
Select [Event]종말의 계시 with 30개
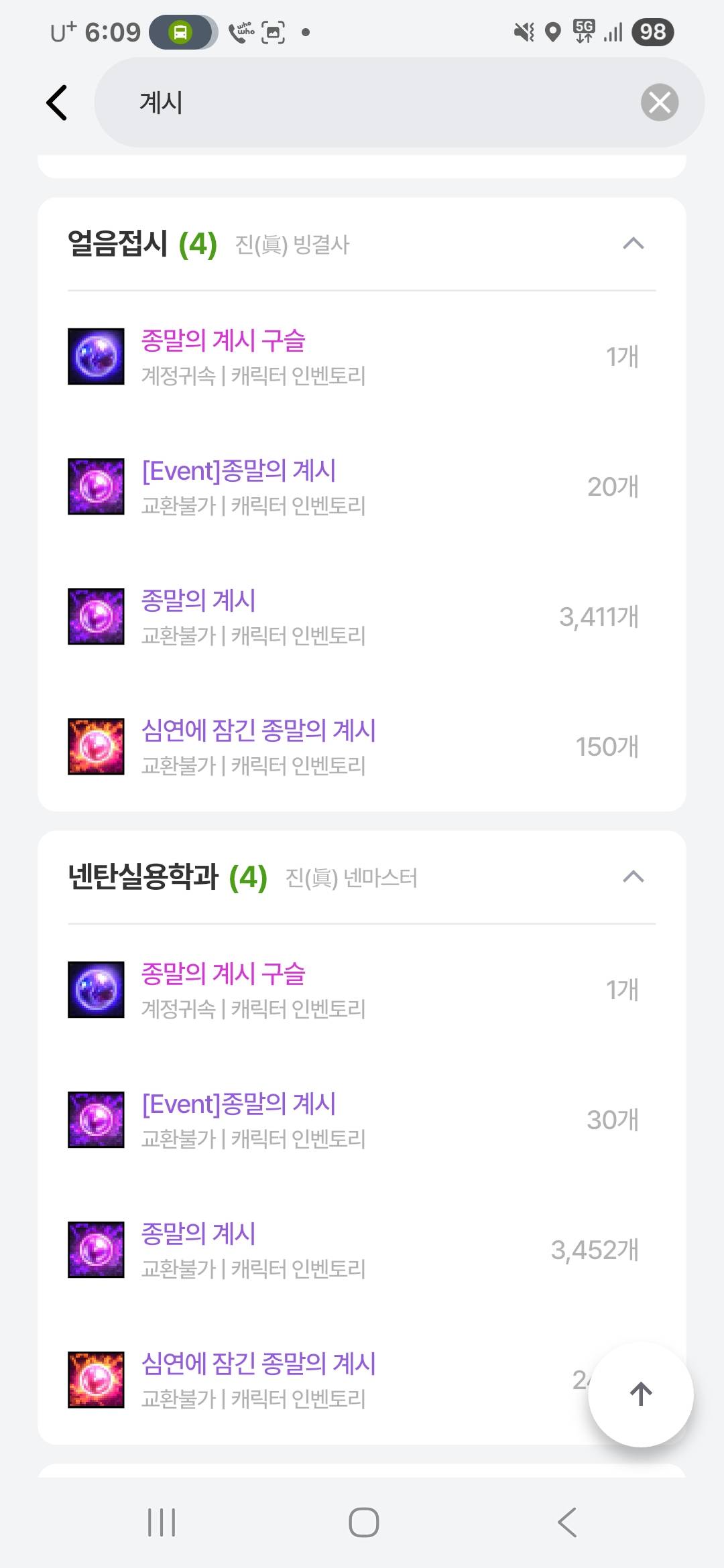tap(238, 1104)
